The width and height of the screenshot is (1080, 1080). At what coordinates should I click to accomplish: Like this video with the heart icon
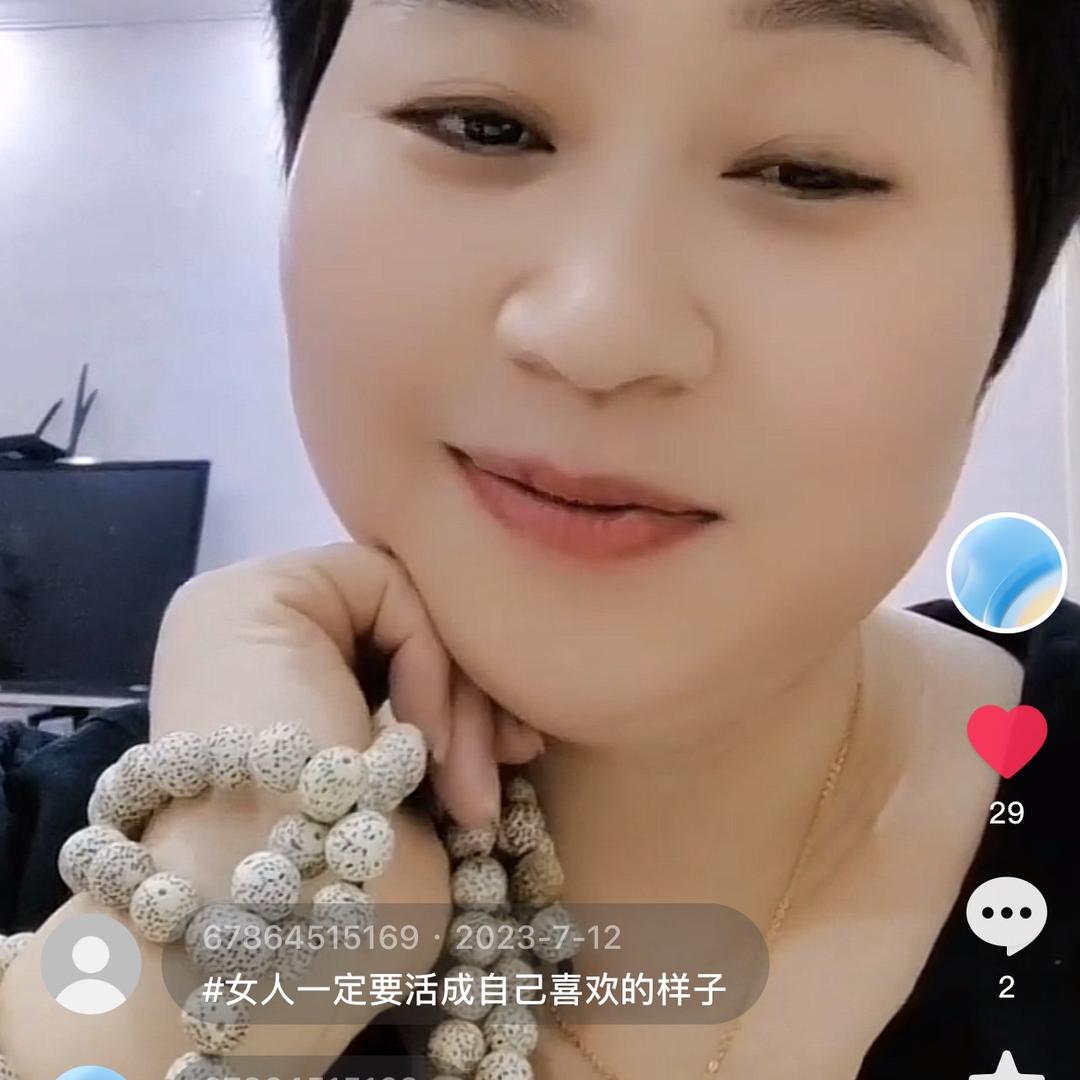pos(1006,741)
